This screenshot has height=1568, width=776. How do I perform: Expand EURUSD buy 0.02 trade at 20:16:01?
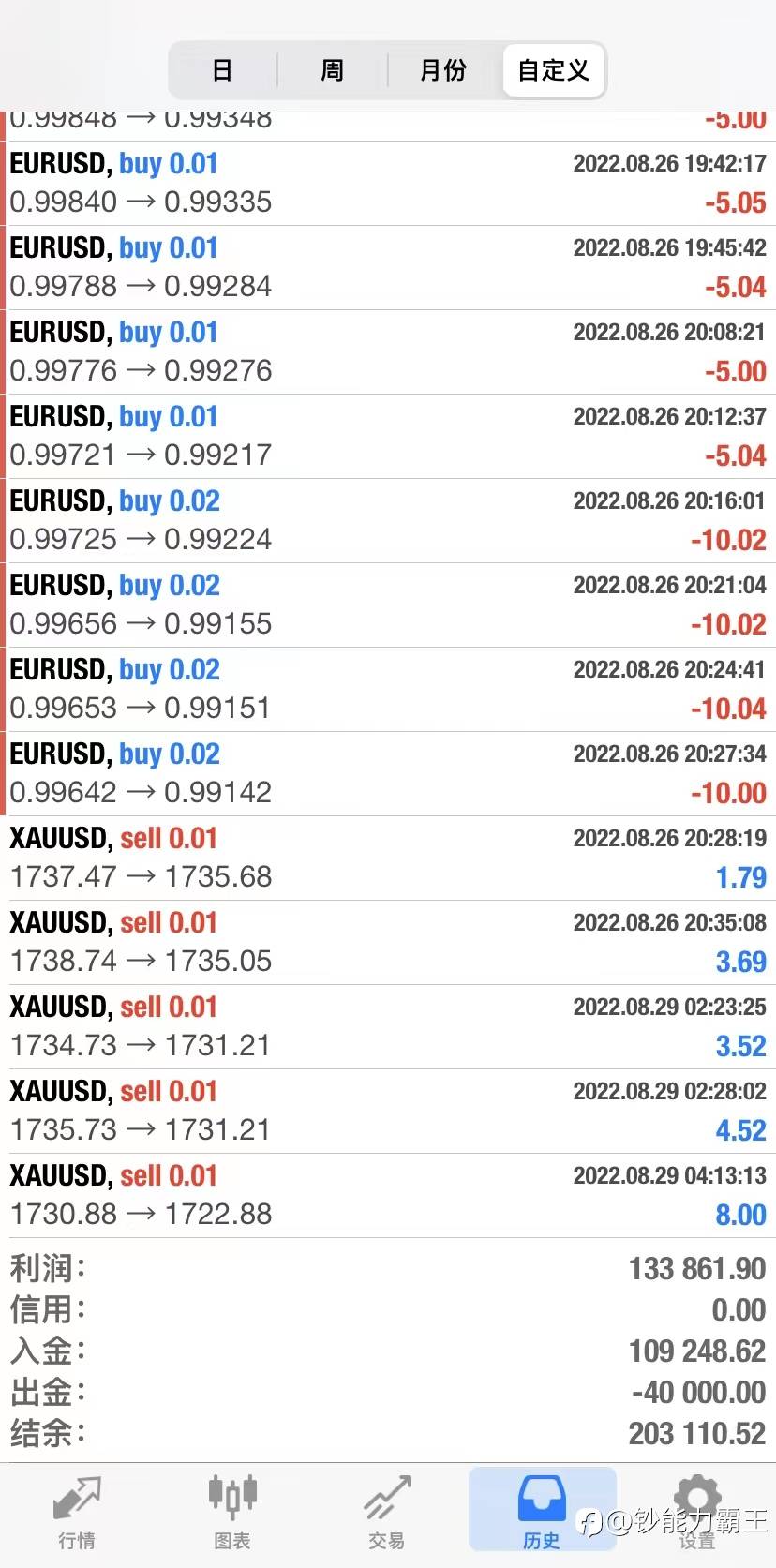coord(388,520)
